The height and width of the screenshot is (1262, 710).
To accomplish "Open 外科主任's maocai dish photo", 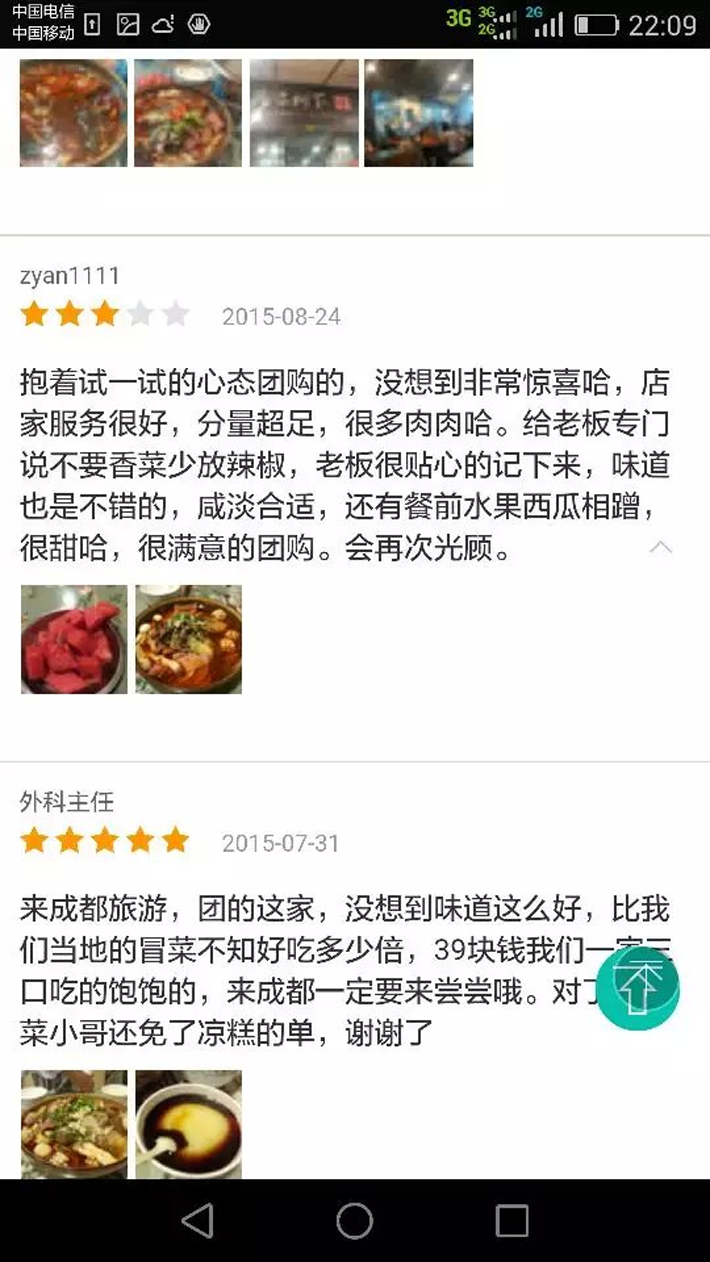I will tap(74, 1124).
